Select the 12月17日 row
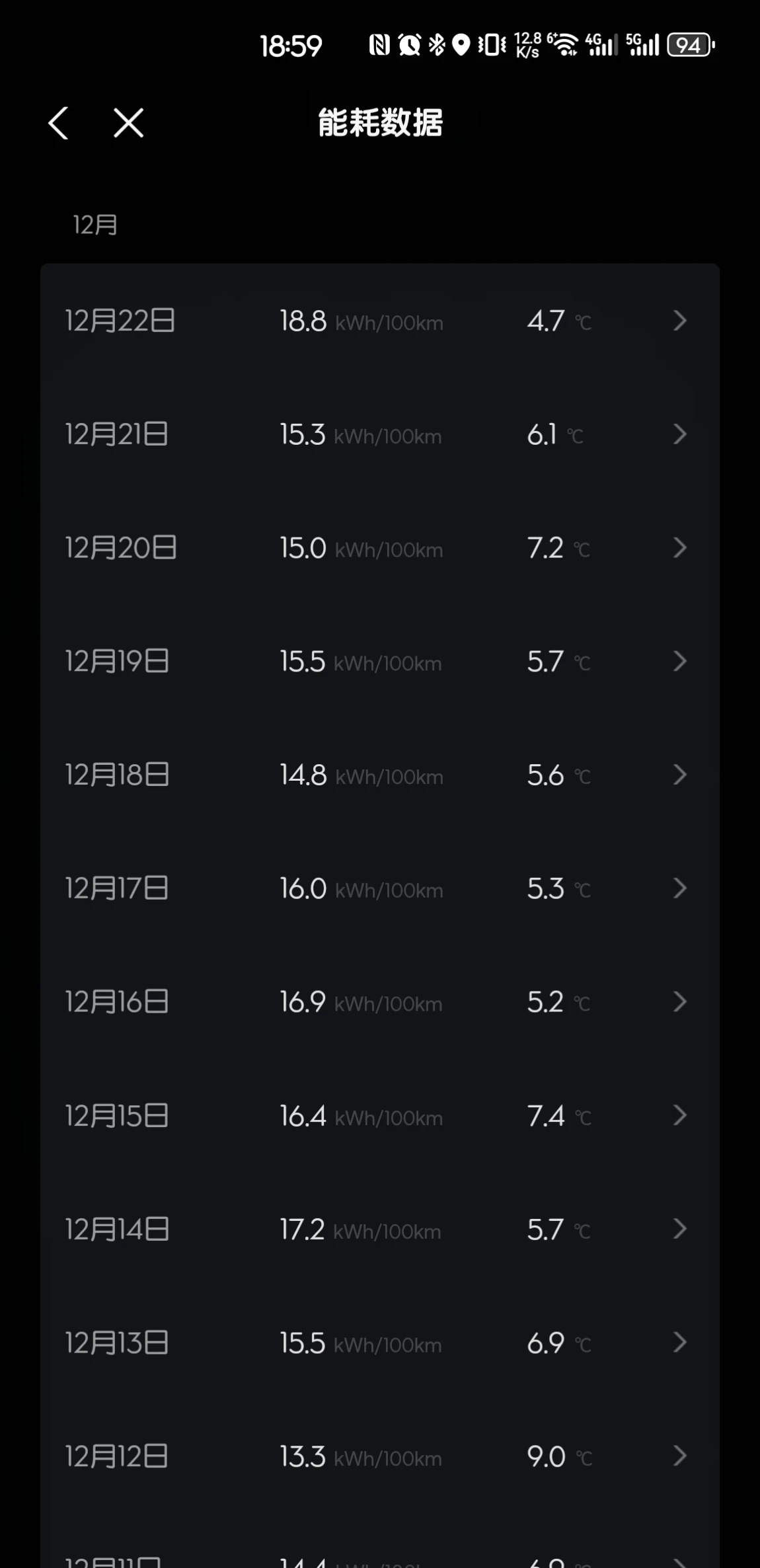The image size is (760, 1568). (380, 888)
